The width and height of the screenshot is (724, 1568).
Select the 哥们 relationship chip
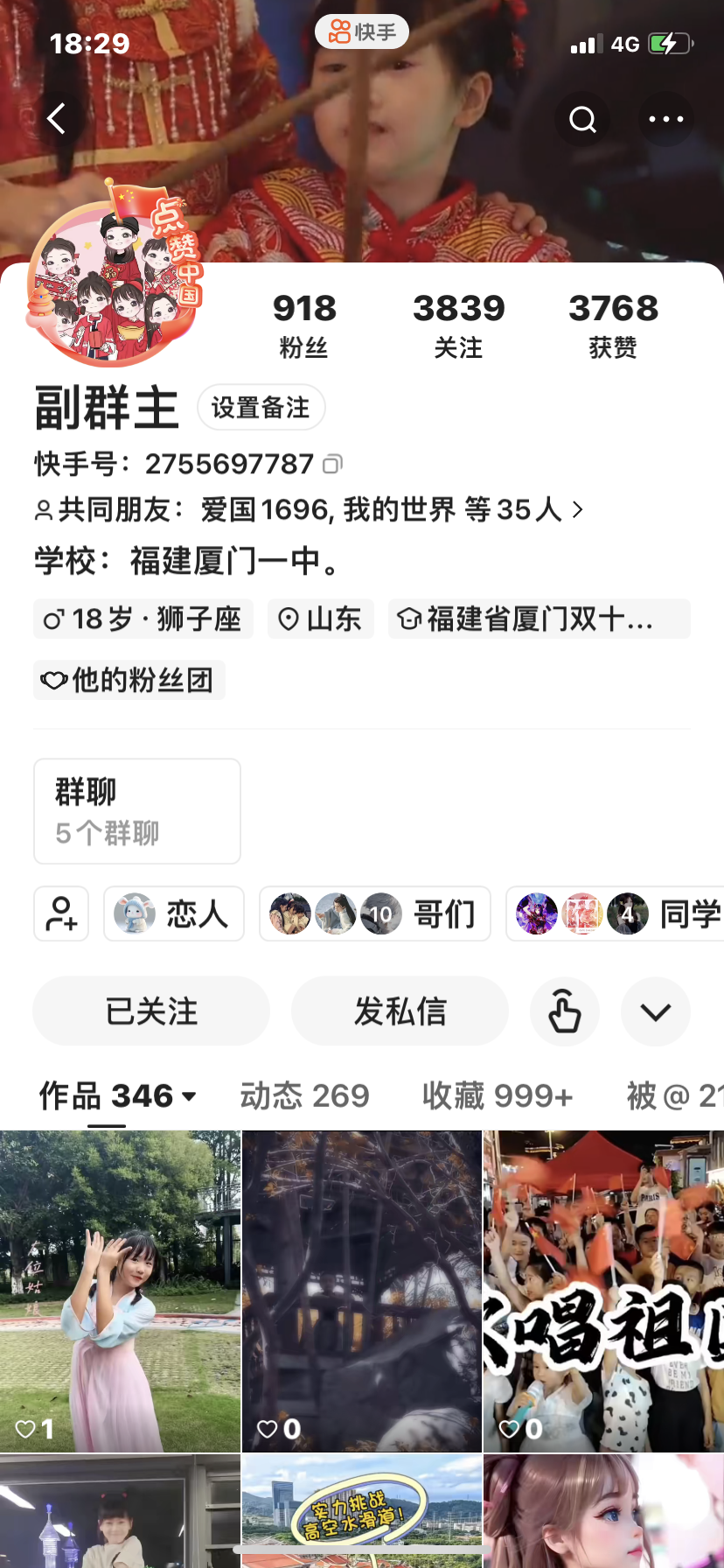pos(374,913)
